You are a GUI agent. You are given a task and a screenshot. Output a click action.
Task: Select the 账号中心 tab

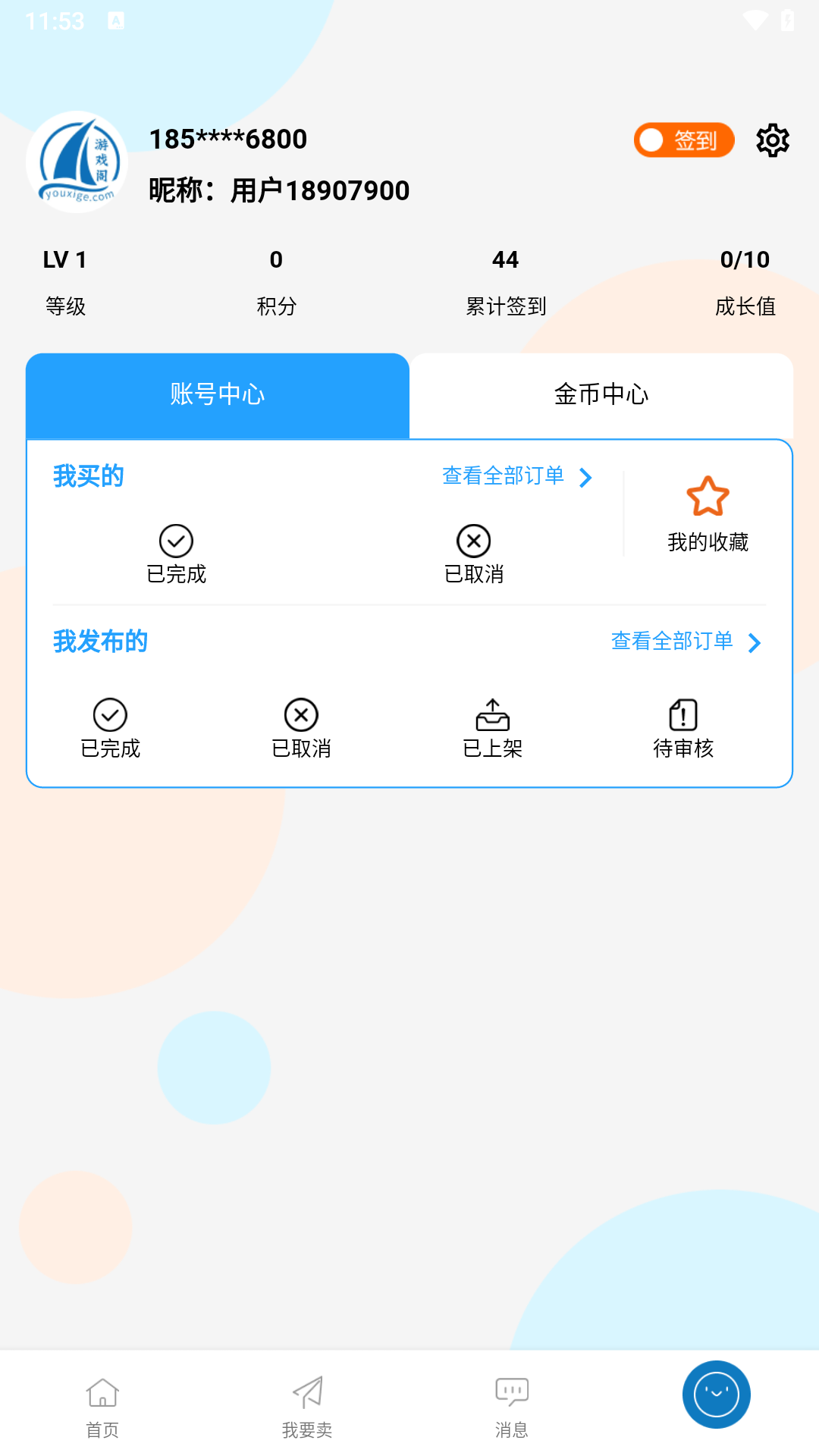(217, 395)
